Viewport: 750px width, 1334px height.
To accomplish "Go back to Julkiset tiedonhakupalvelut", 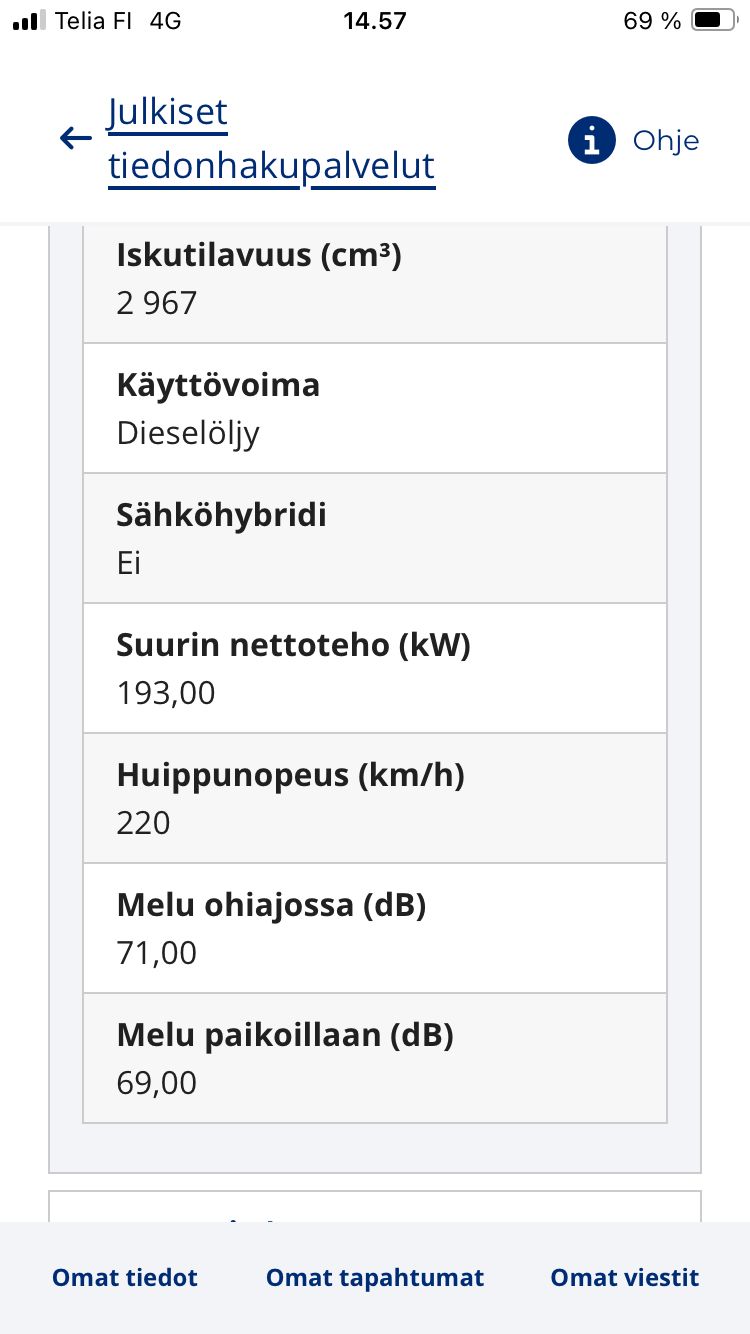I will (248, 139).
